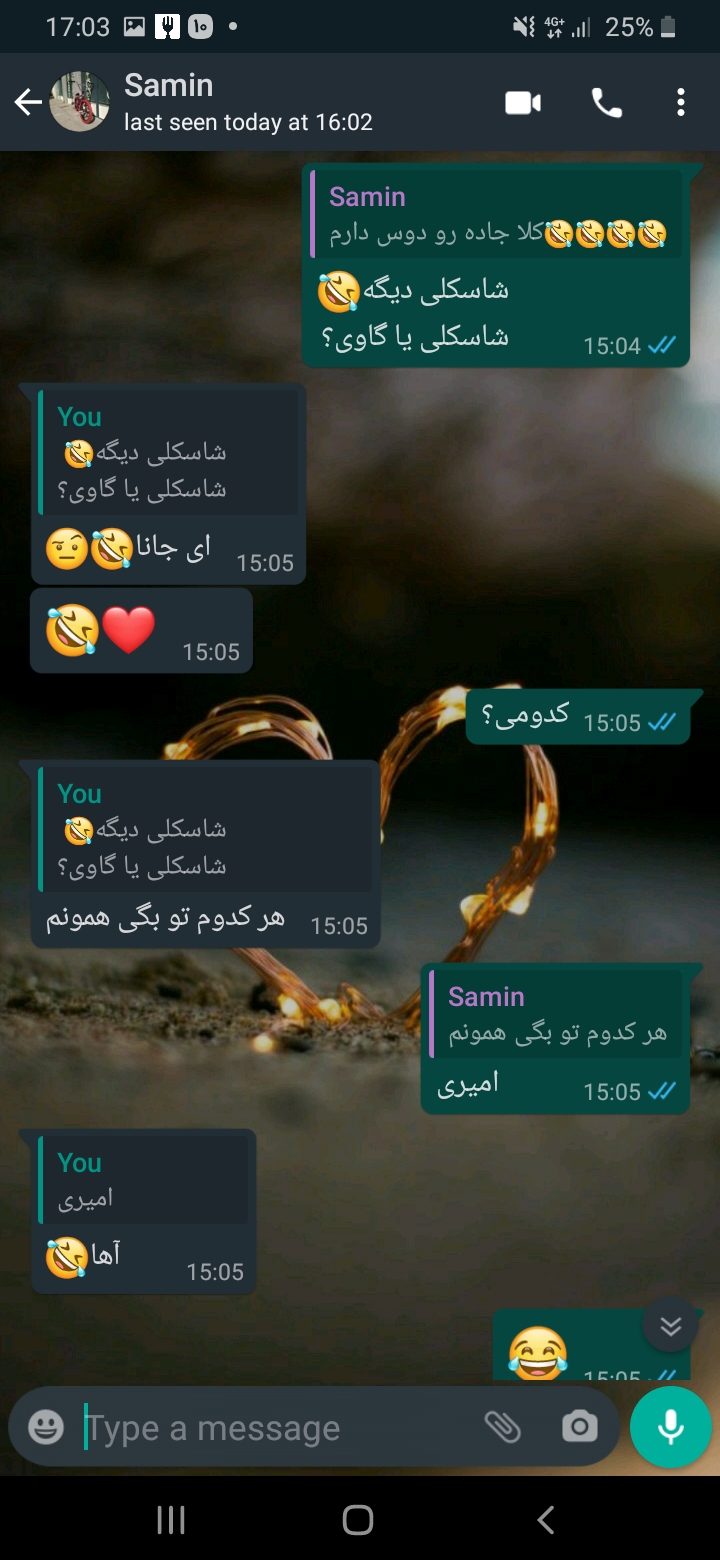Jump to quoted message in 'آها' reply

coord(144,1180)
